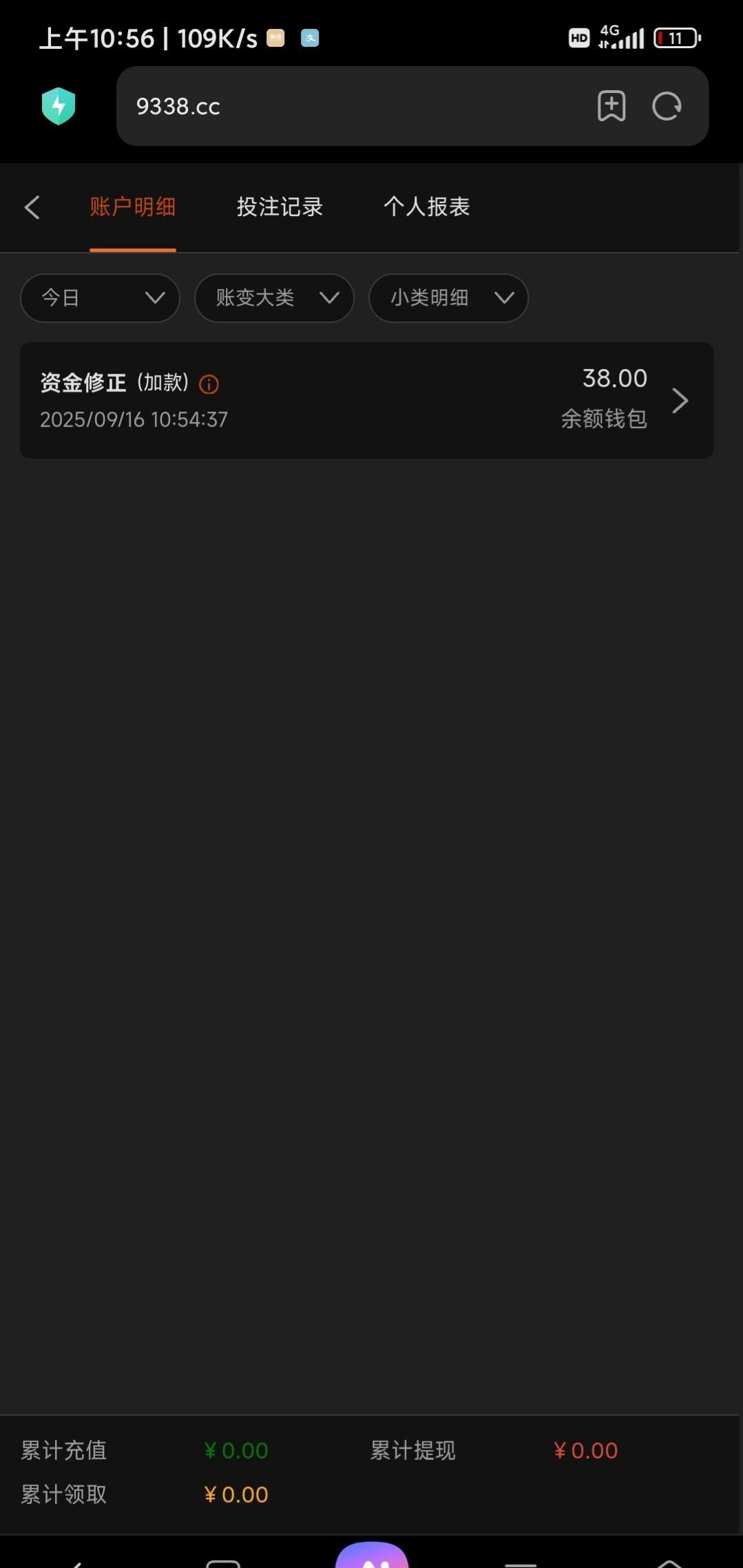Open the 账变大类 filter dropdown
The height and width of the screenshot is (1568, 743).
pos(274,298)
